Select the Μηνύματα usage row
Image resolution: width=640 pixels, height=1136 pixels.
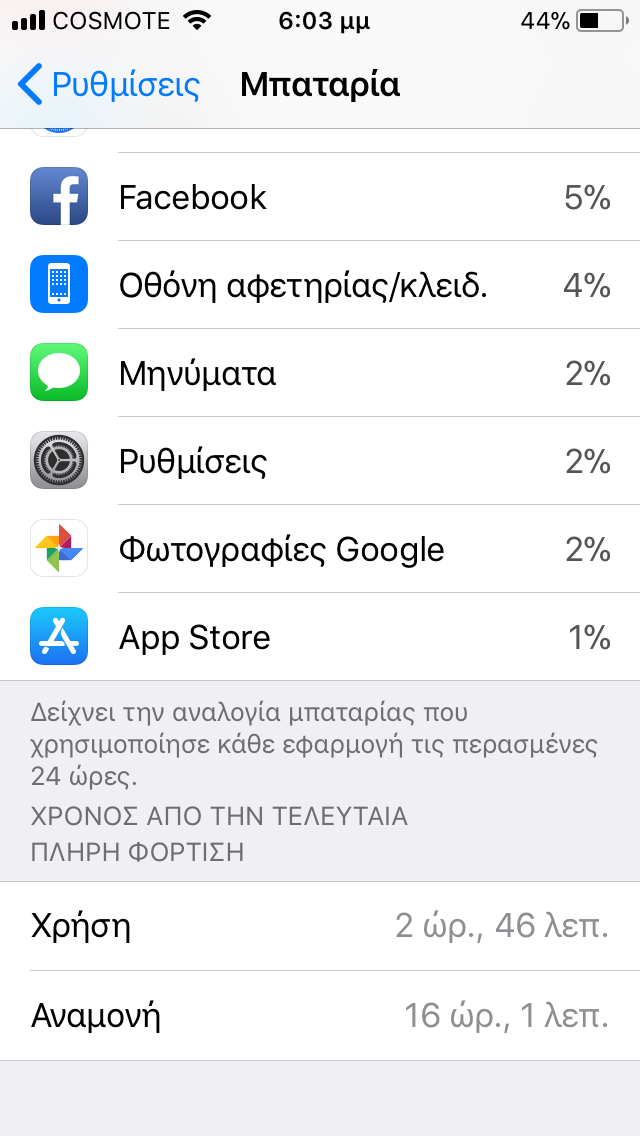320,373
